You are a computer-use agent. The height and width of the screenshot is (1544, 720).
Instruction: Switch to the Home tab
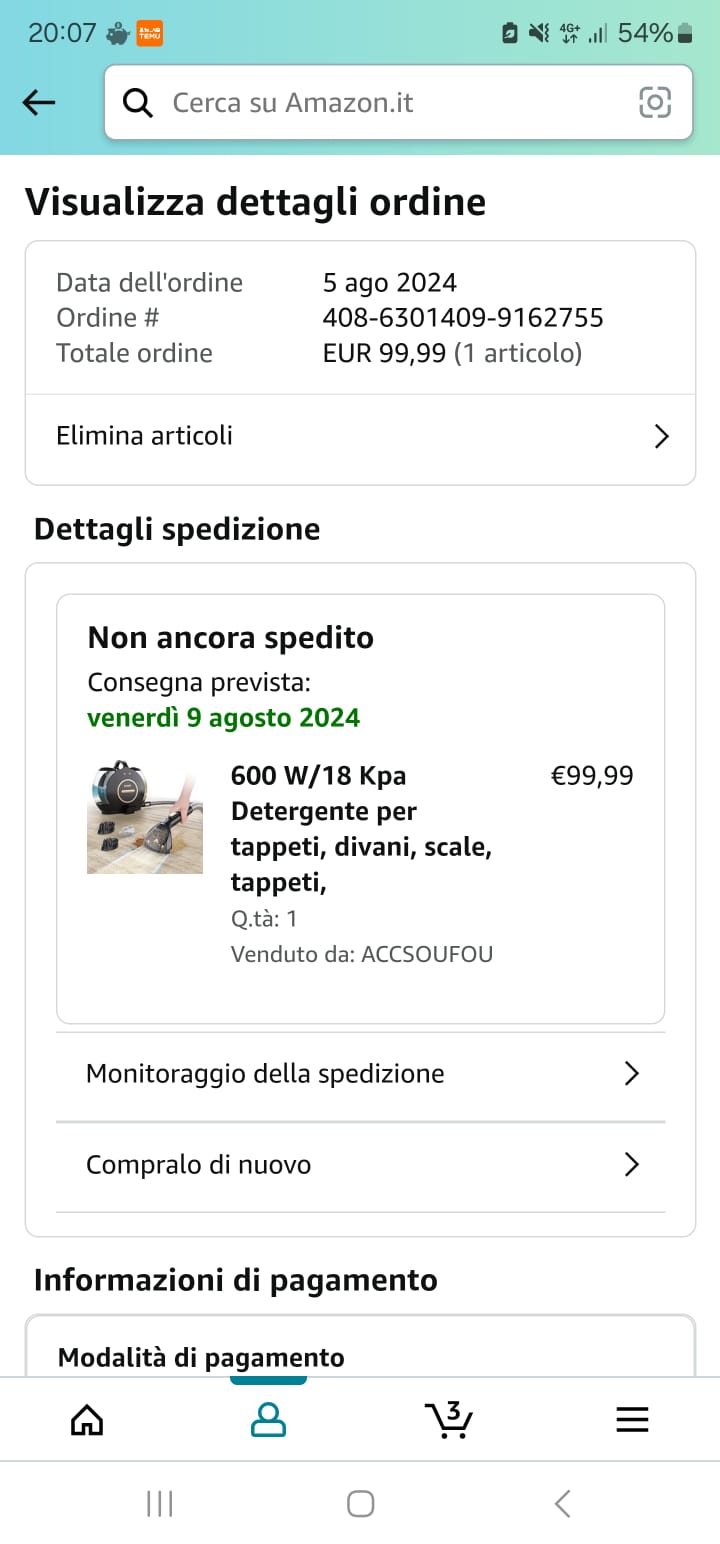pyautogui.click(x=87, y=1419)
